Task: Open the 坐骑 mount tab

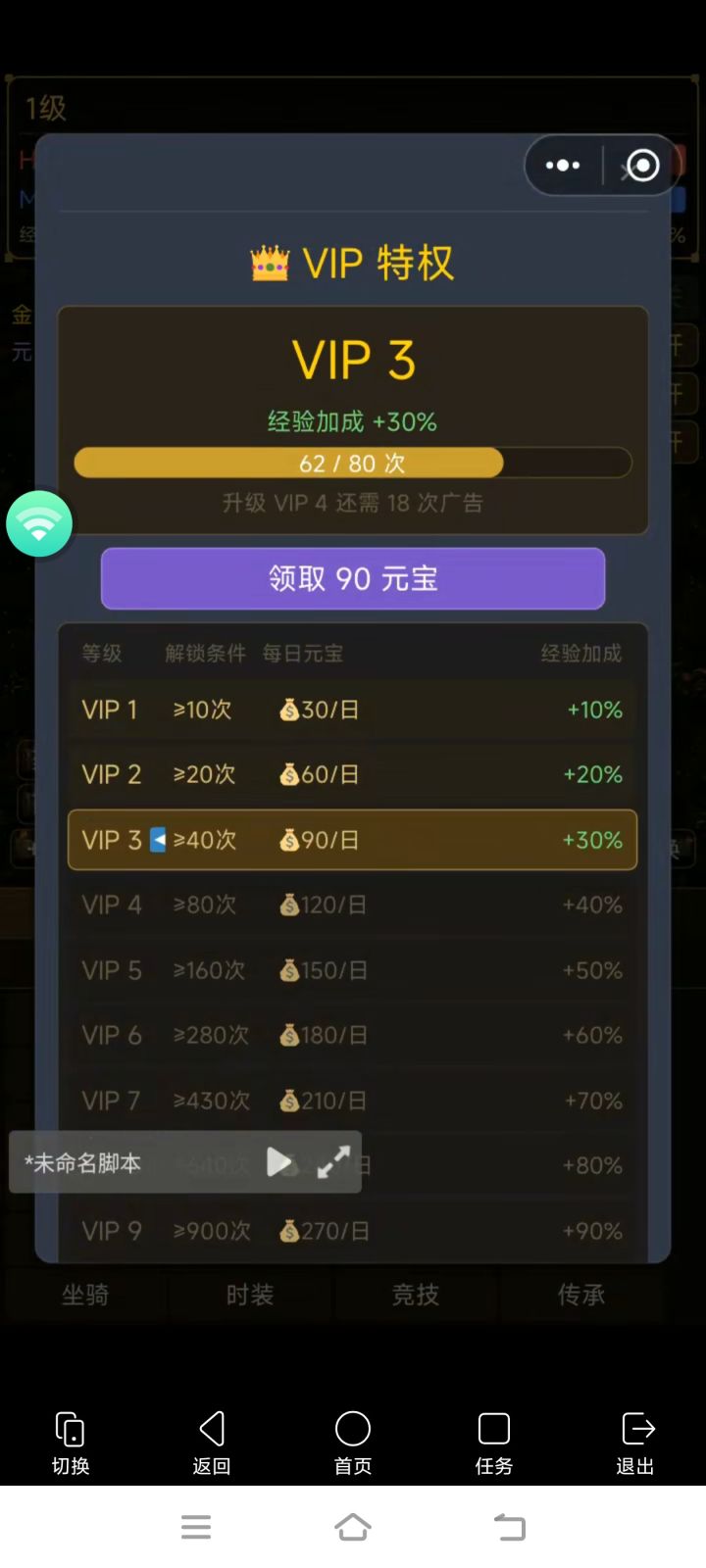Action: (83, 1295)
